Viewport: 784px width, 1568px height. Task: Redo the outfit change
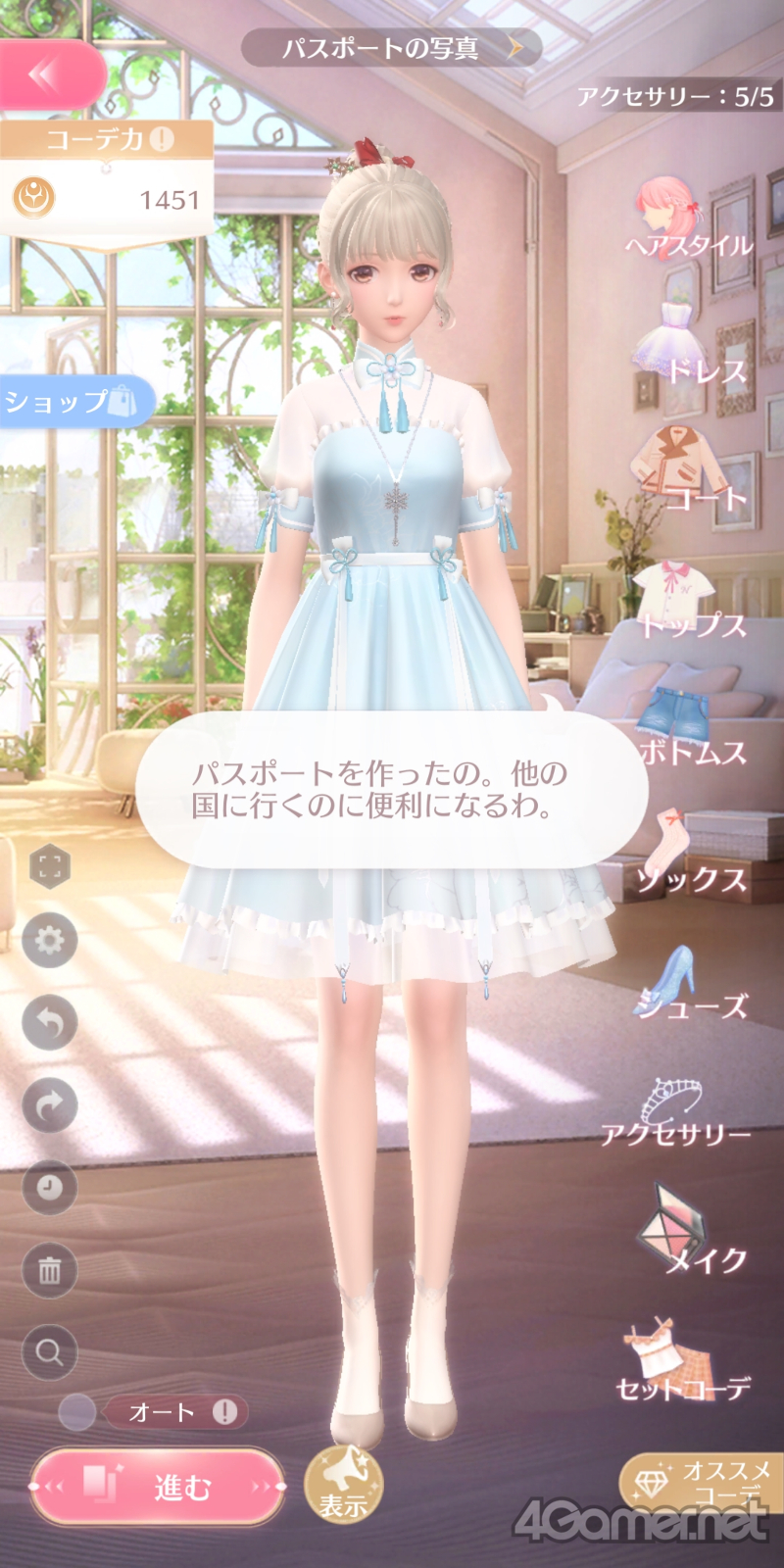[x=50, y=1105]
